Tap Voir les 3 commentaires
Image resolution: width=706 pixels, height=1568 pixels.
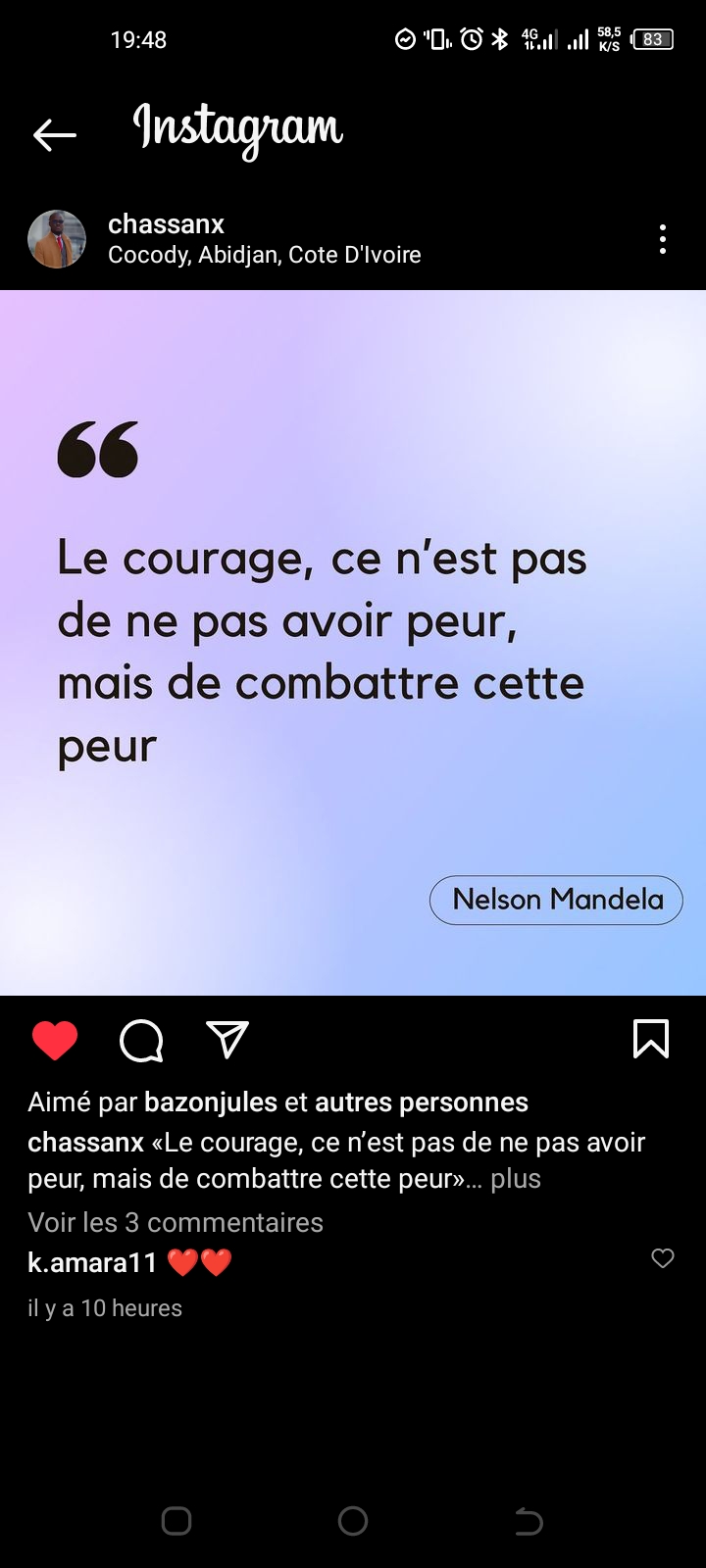click(176, 1222)
